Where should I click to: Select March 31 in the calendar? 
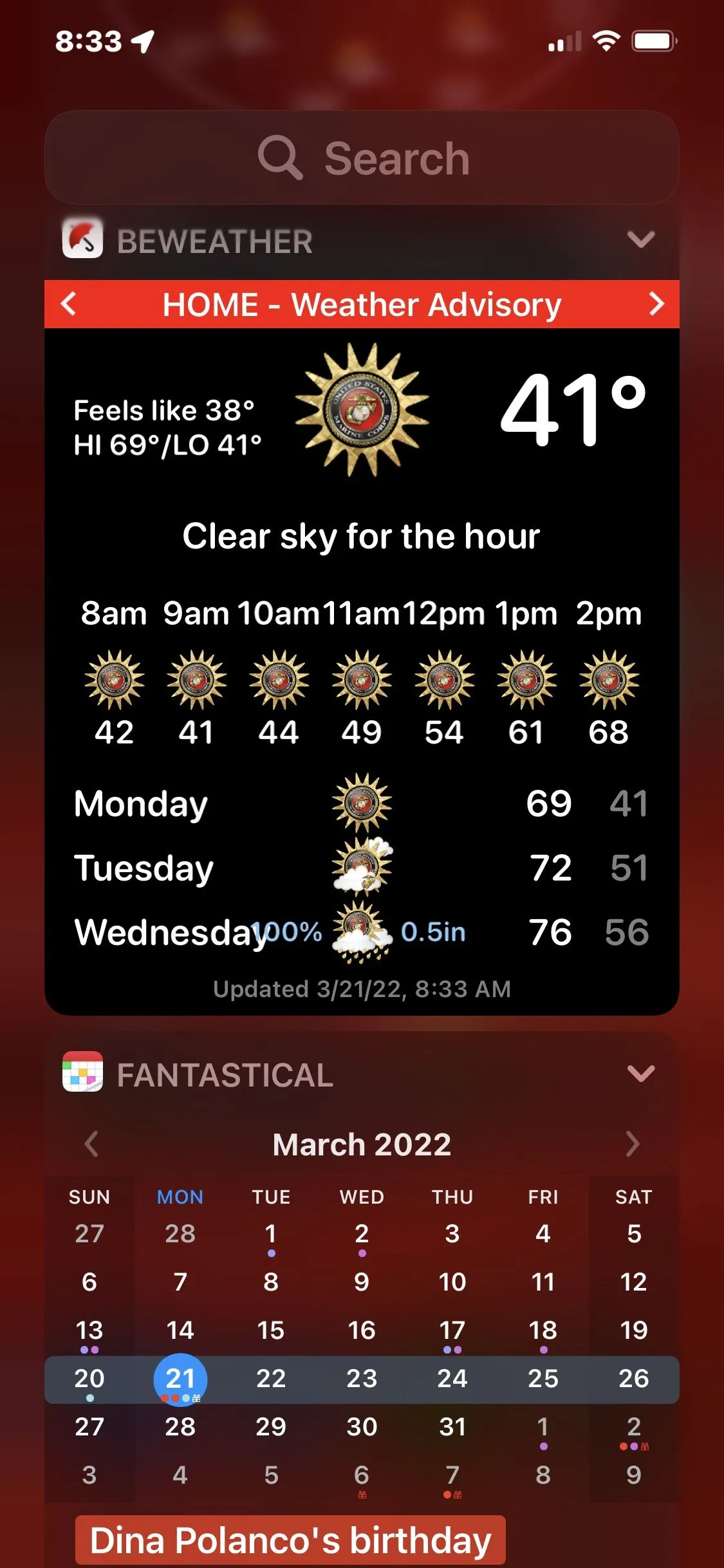[x=452, y=1427]
